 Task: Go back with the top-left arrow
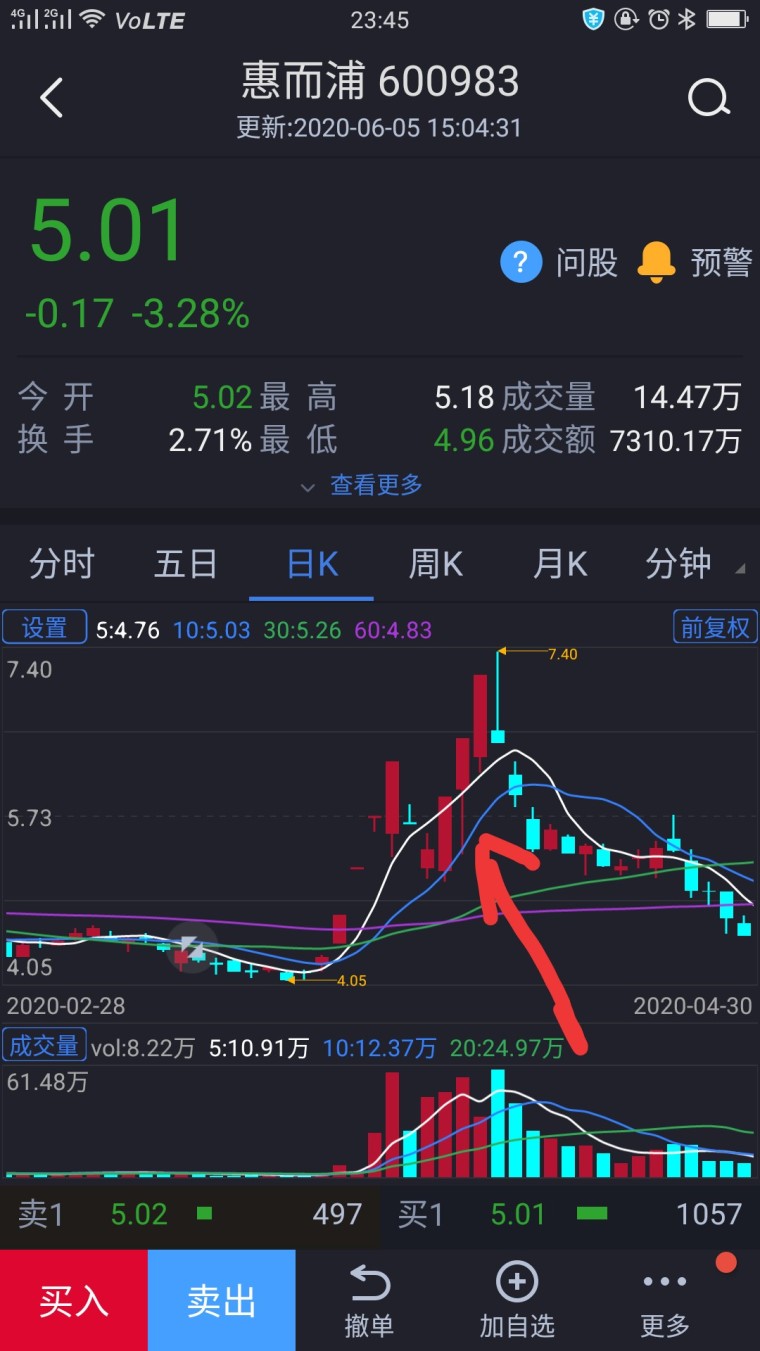point(51,98)
